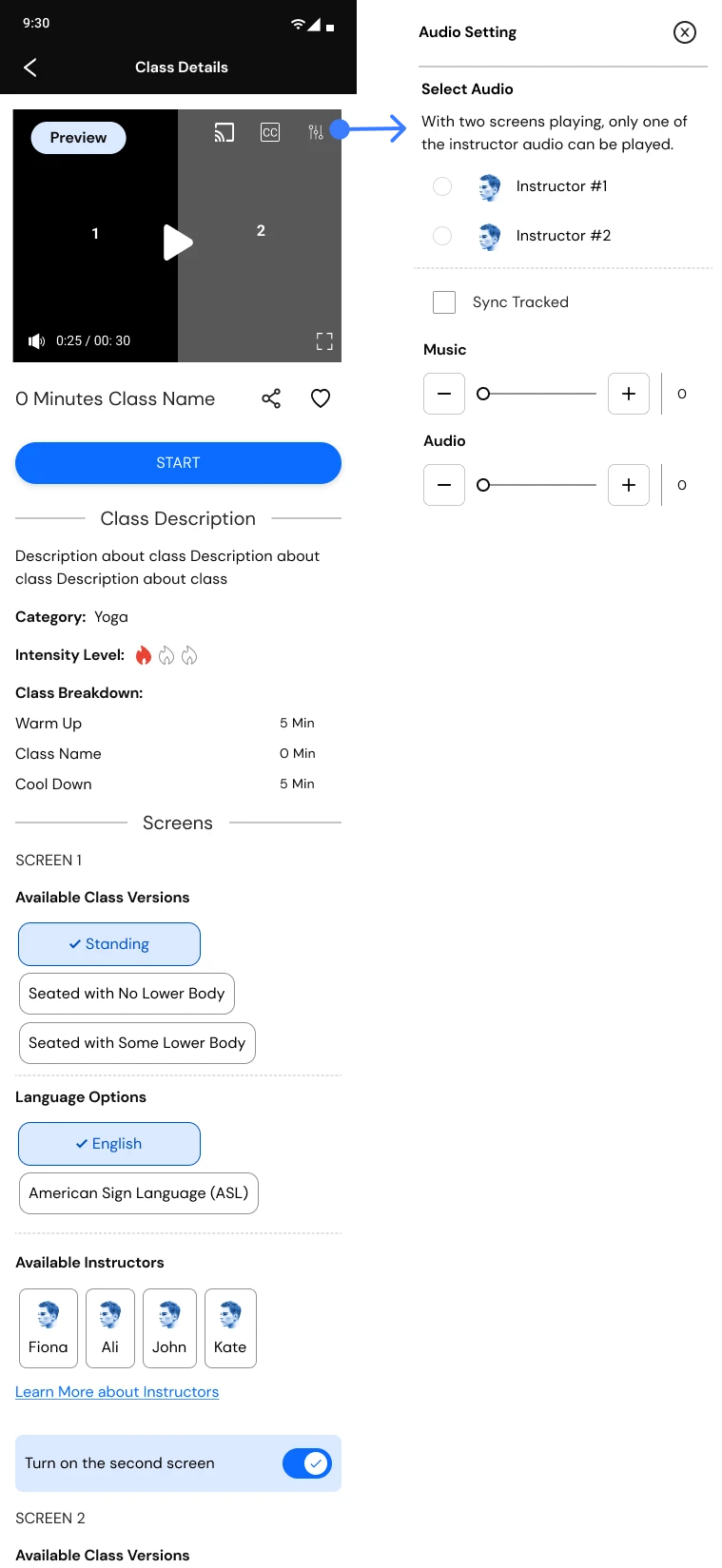Select instructor Fiona
This screenshot has width=722, height=1568.
[49, 1328]
